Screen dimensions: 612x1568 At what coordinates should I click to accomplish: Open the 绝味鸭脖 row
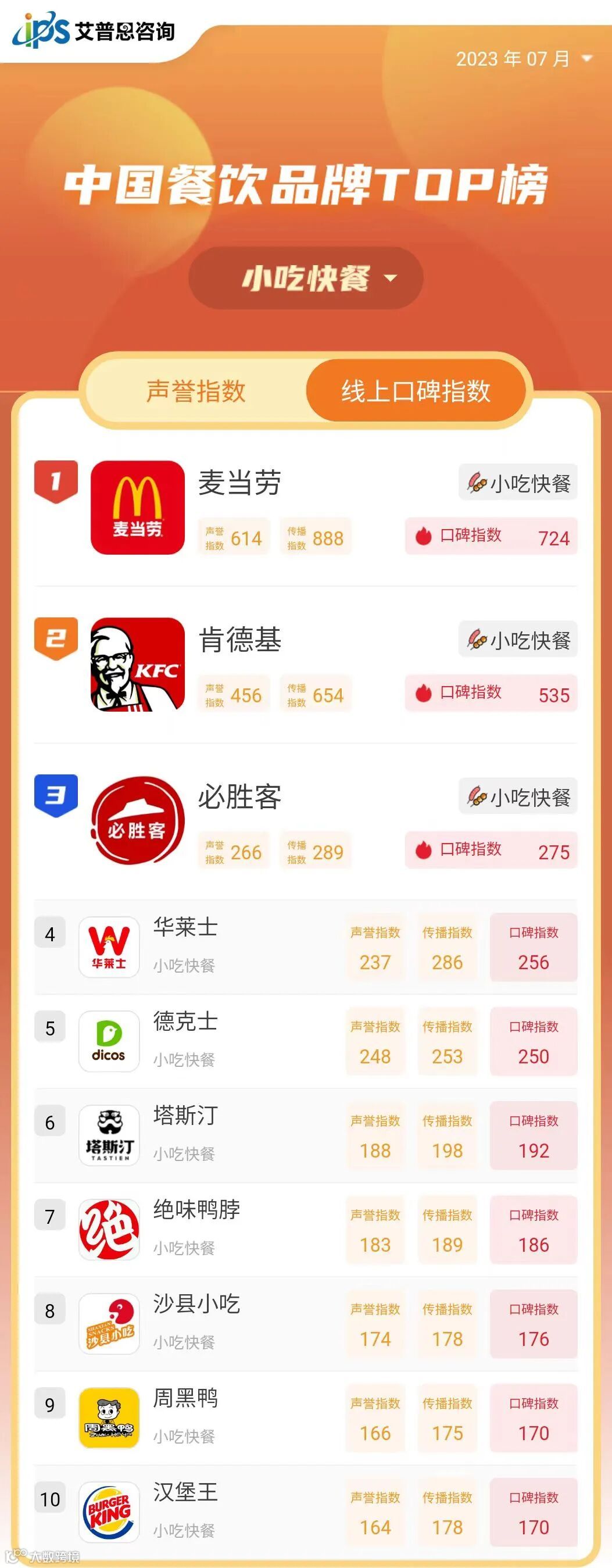pyautogui.click(x=196, y=1210)
